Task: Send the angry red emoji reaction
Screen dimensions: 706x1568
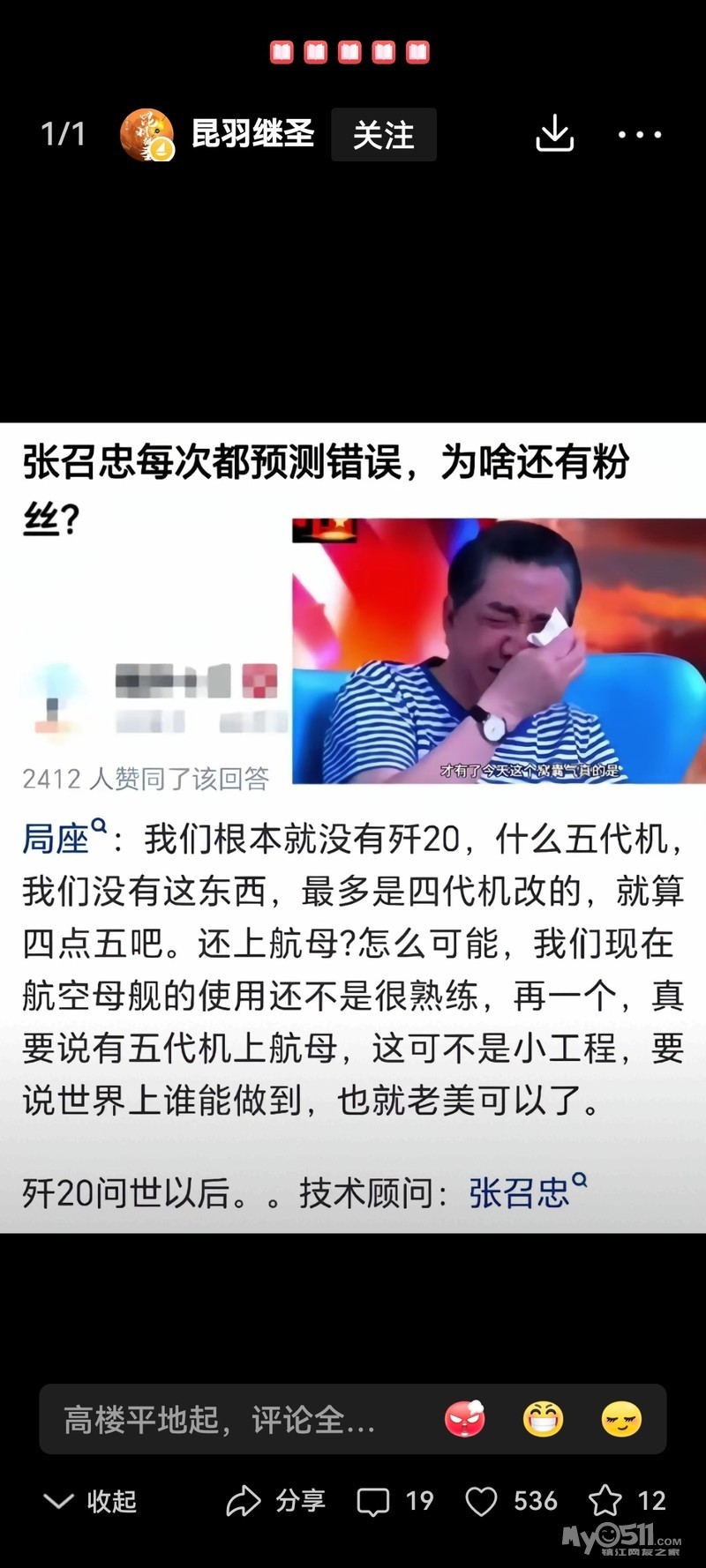Action: (x=465, y=1419)
